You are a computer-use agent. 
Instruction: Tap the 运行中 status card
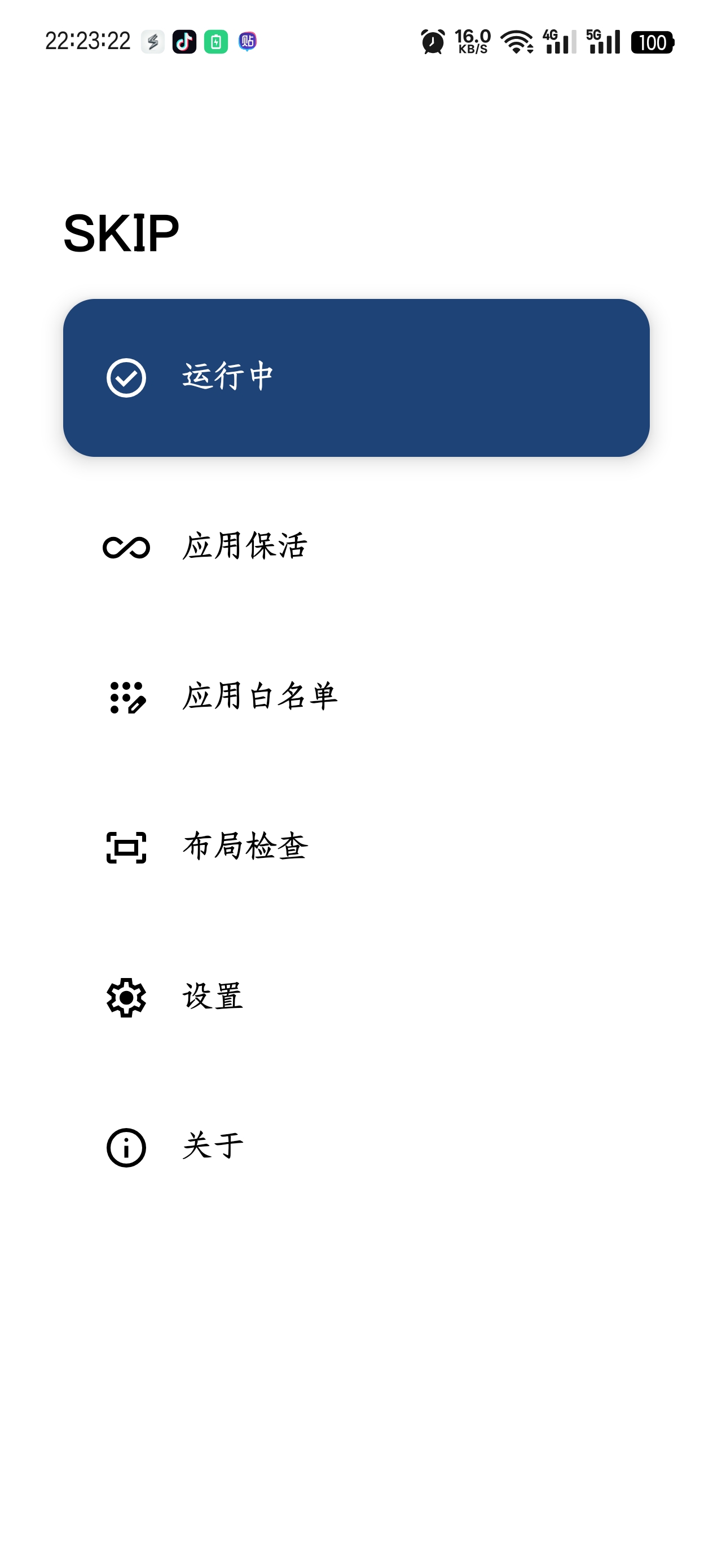click(x=356, y=377)
